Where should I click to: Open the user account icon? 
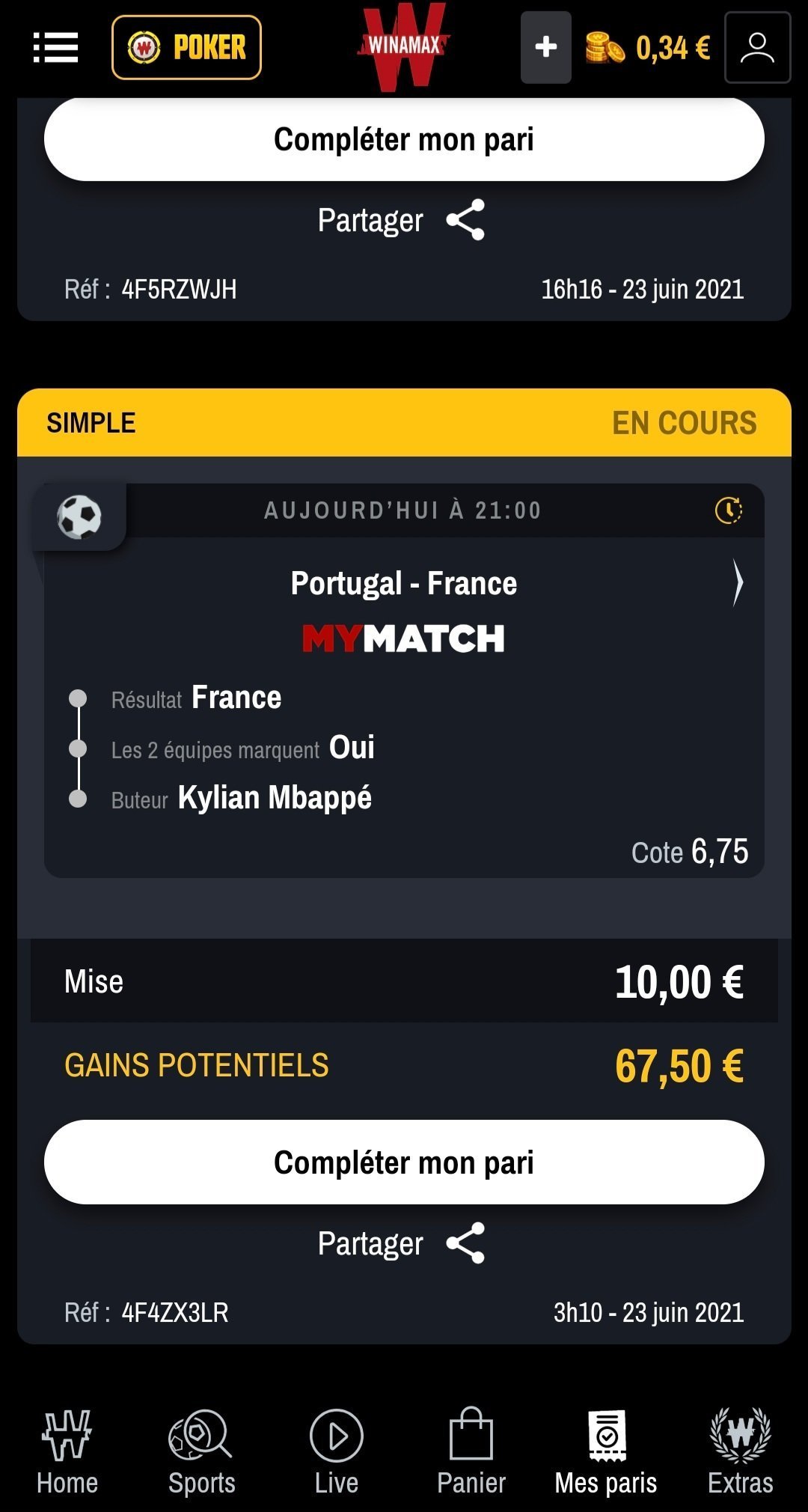tap(757, 48)
